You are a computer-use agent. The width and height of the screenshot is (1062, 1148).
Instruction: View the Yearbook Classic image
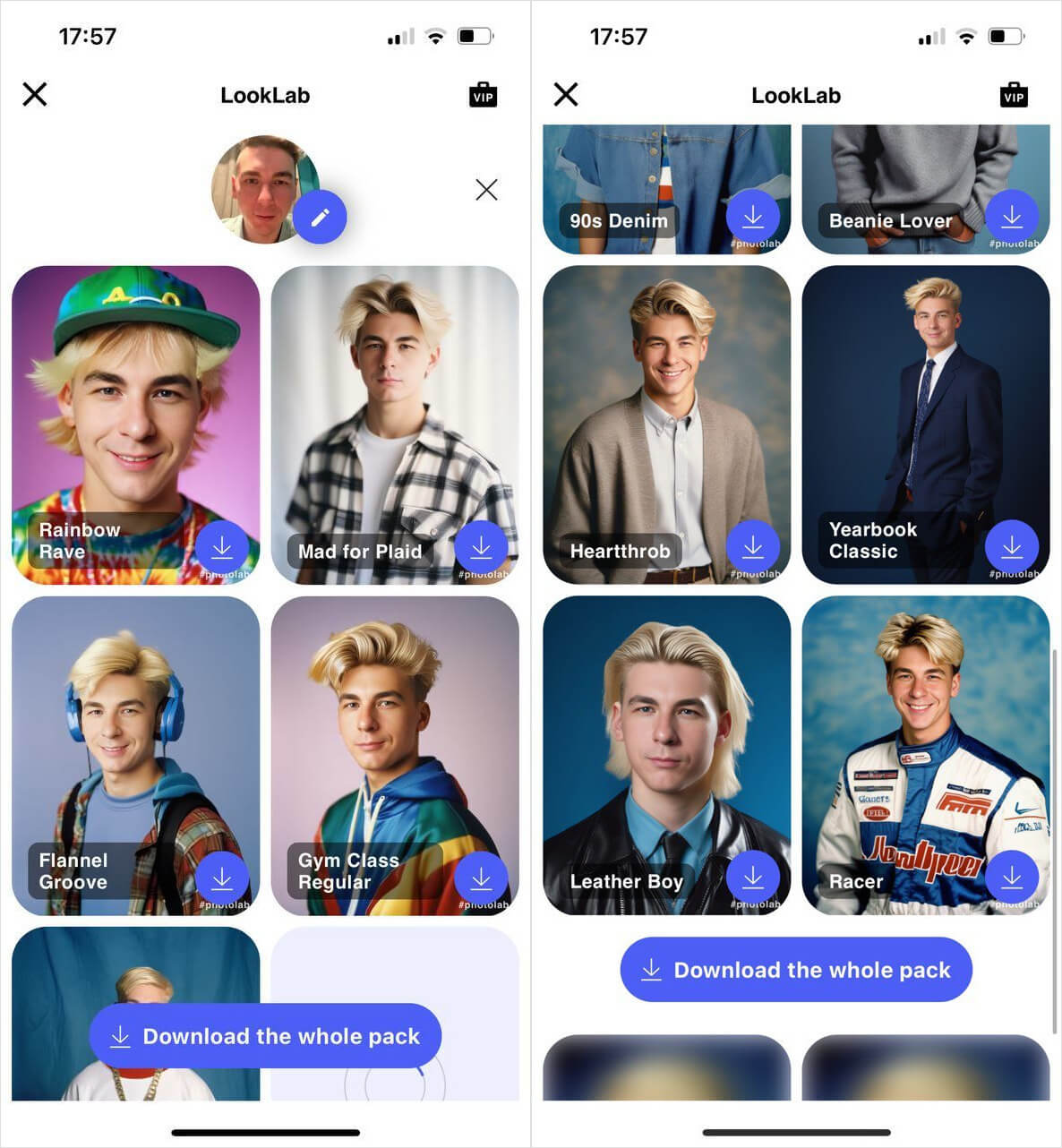click(926, 403)
